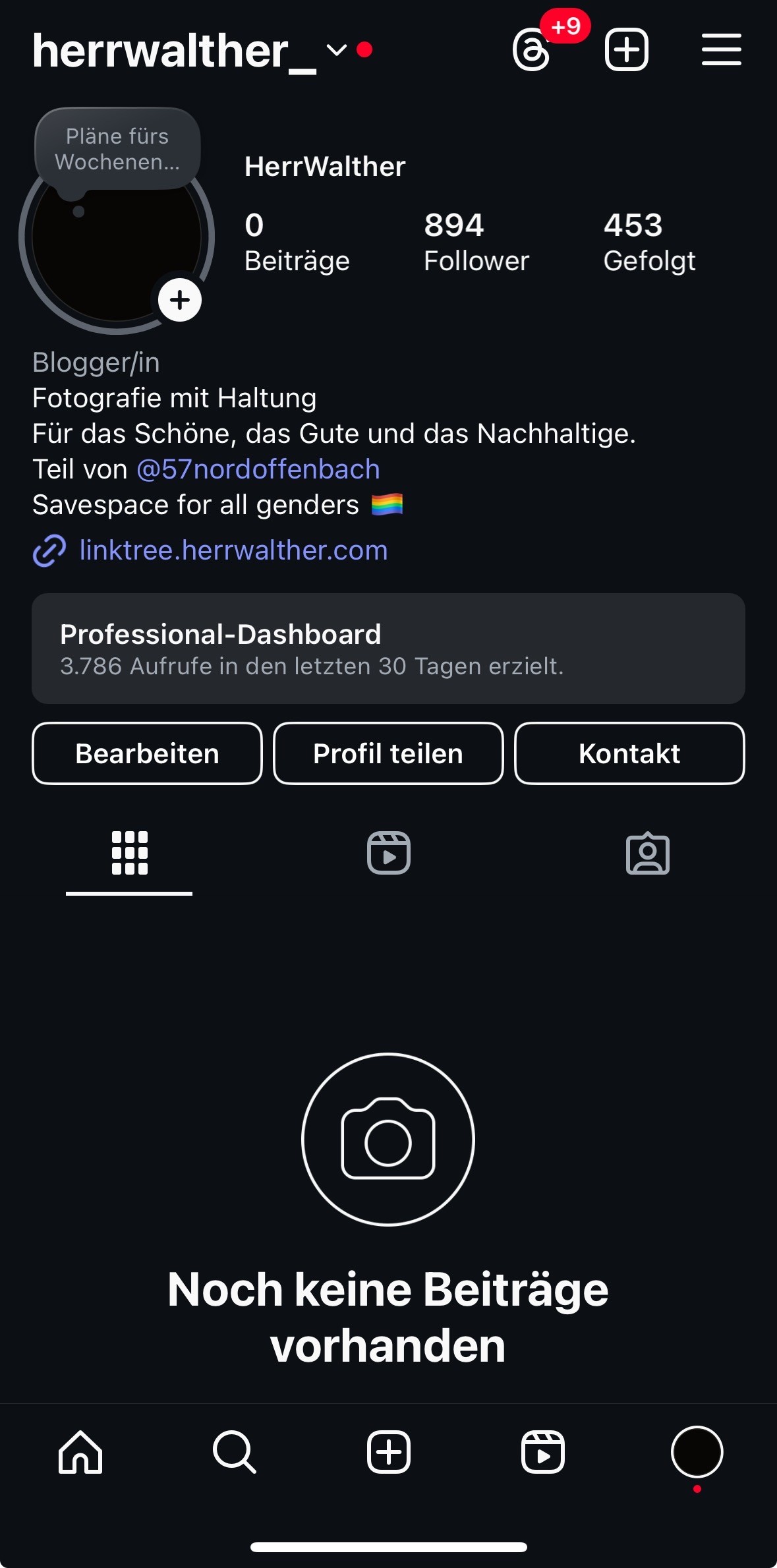Open Reels from the bottom navigation
The height and width of the screenshot is (1568, 777).
coord(543,1452)
